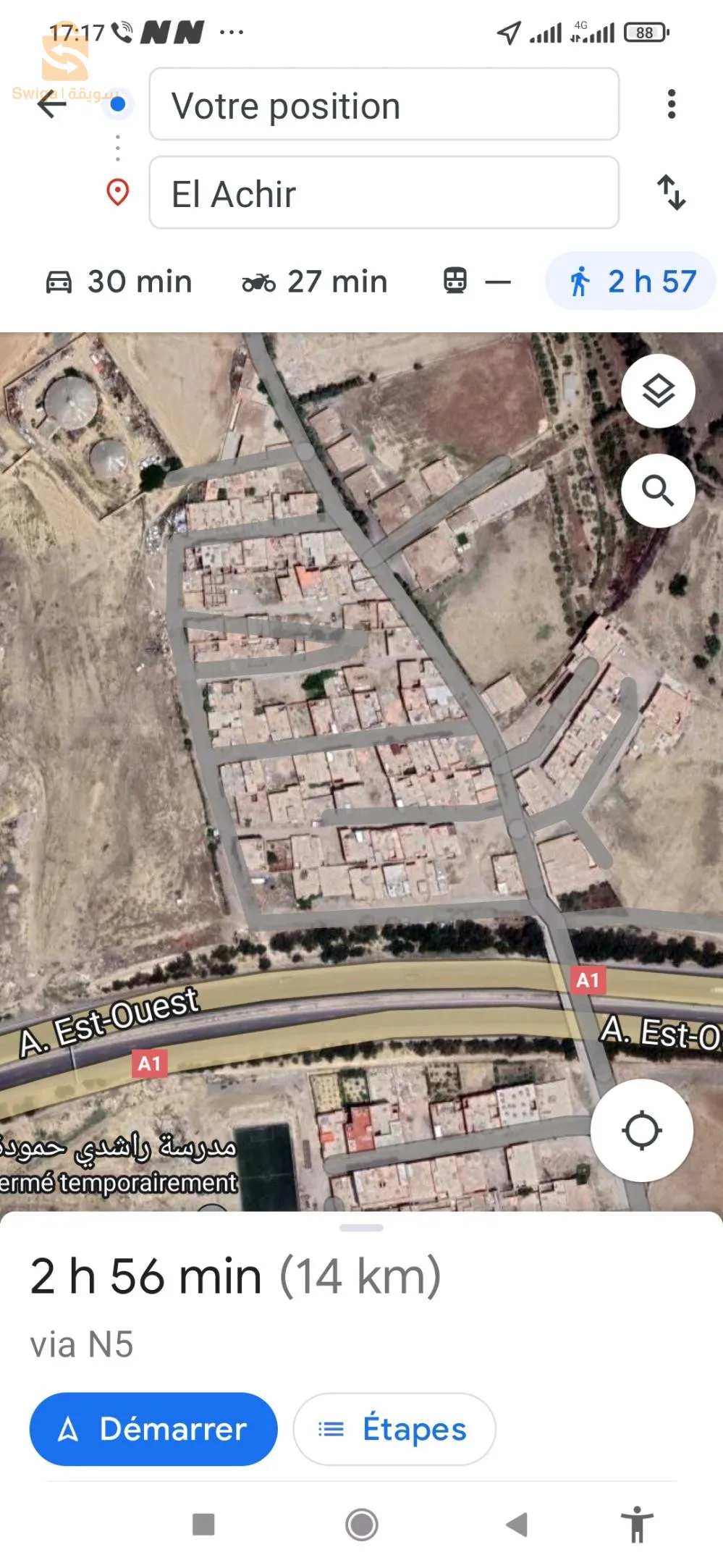
Task: Go back using the top arrow
Action: point(51,105)
